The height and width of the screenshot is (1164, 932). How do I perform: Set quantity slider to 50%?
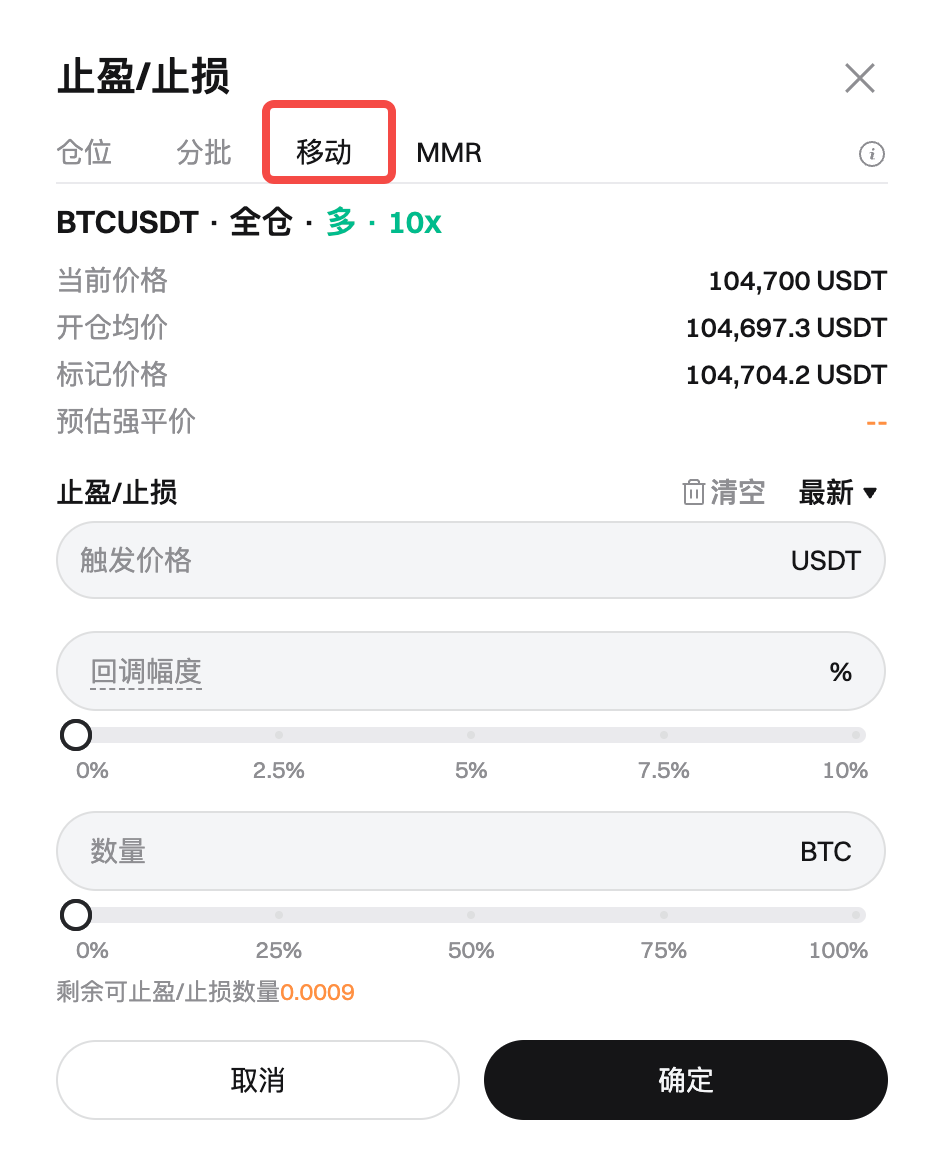point(471,915)
